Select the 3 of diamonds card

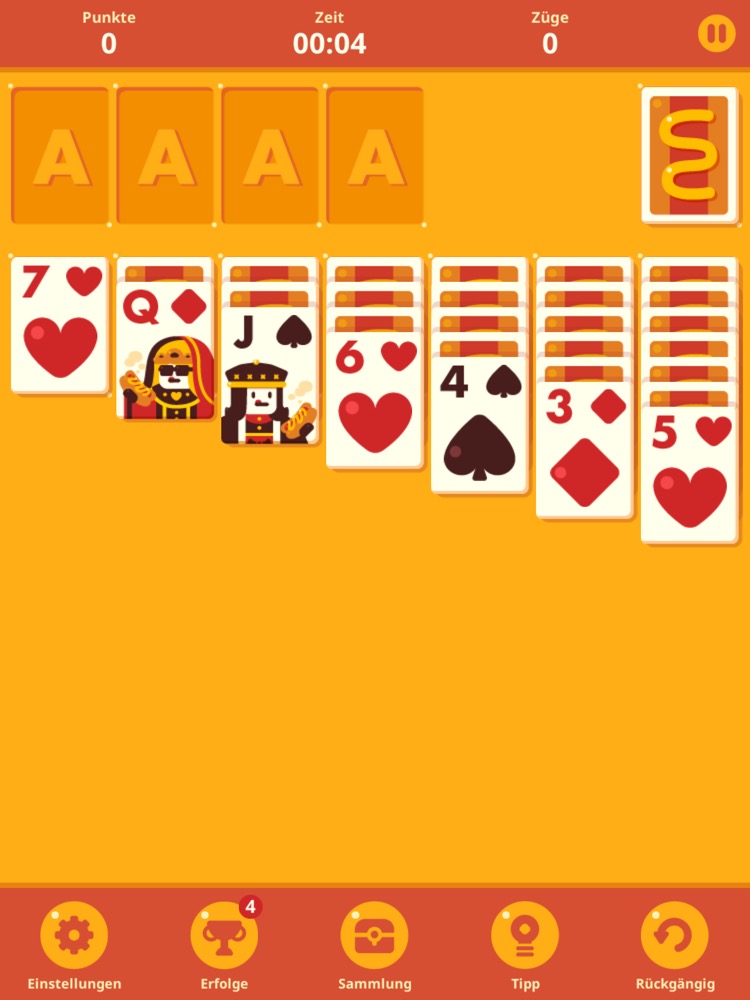click(x=585, y=452)
